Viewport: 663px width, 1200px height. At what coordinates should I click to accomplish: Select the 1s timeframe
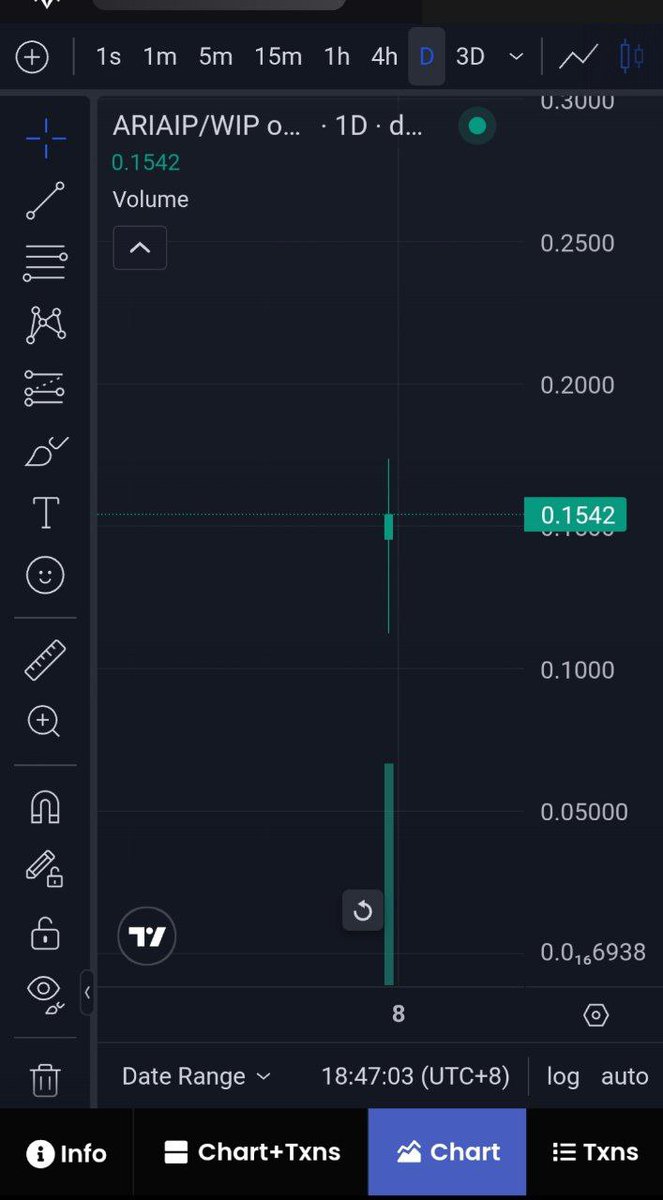point(108,57)
